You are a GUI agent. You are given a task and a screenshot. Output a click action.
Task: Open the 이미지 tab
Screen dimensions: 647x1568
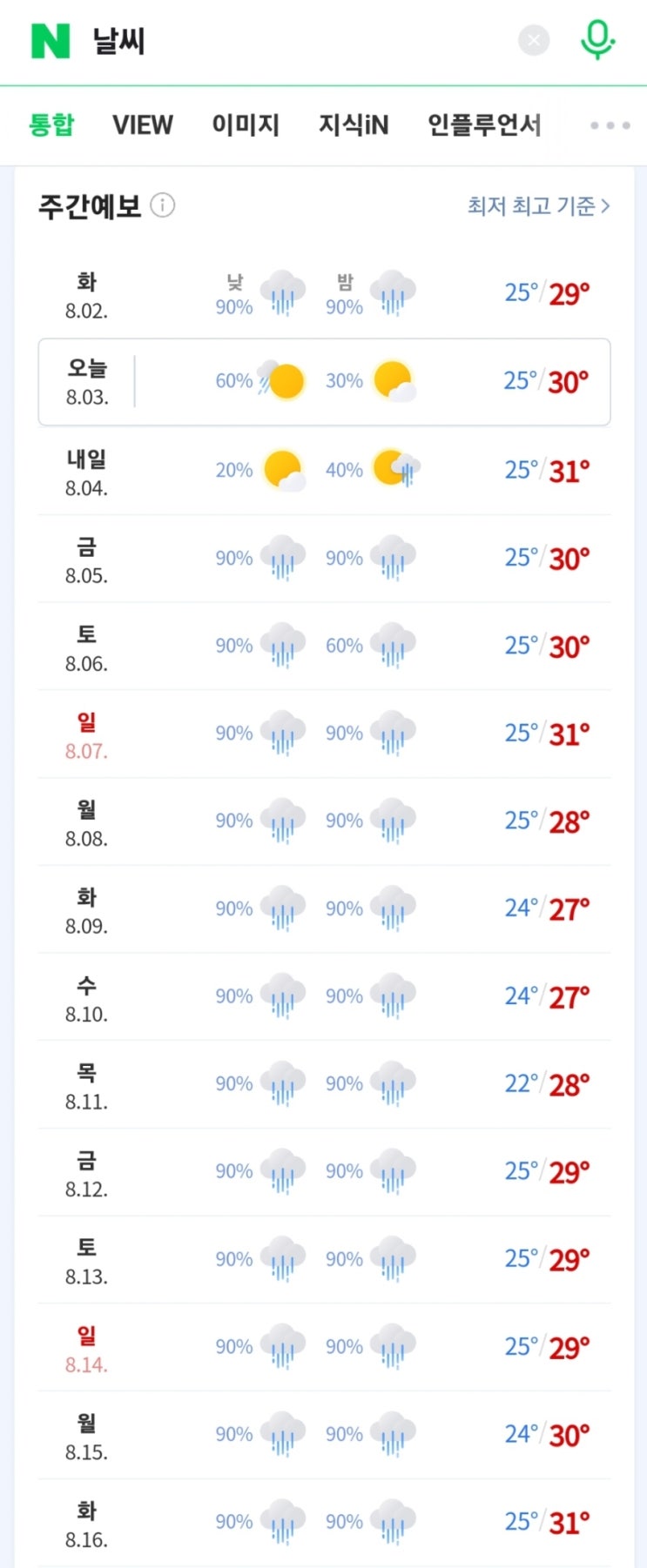pyautogui.click(x=246, y=125)
